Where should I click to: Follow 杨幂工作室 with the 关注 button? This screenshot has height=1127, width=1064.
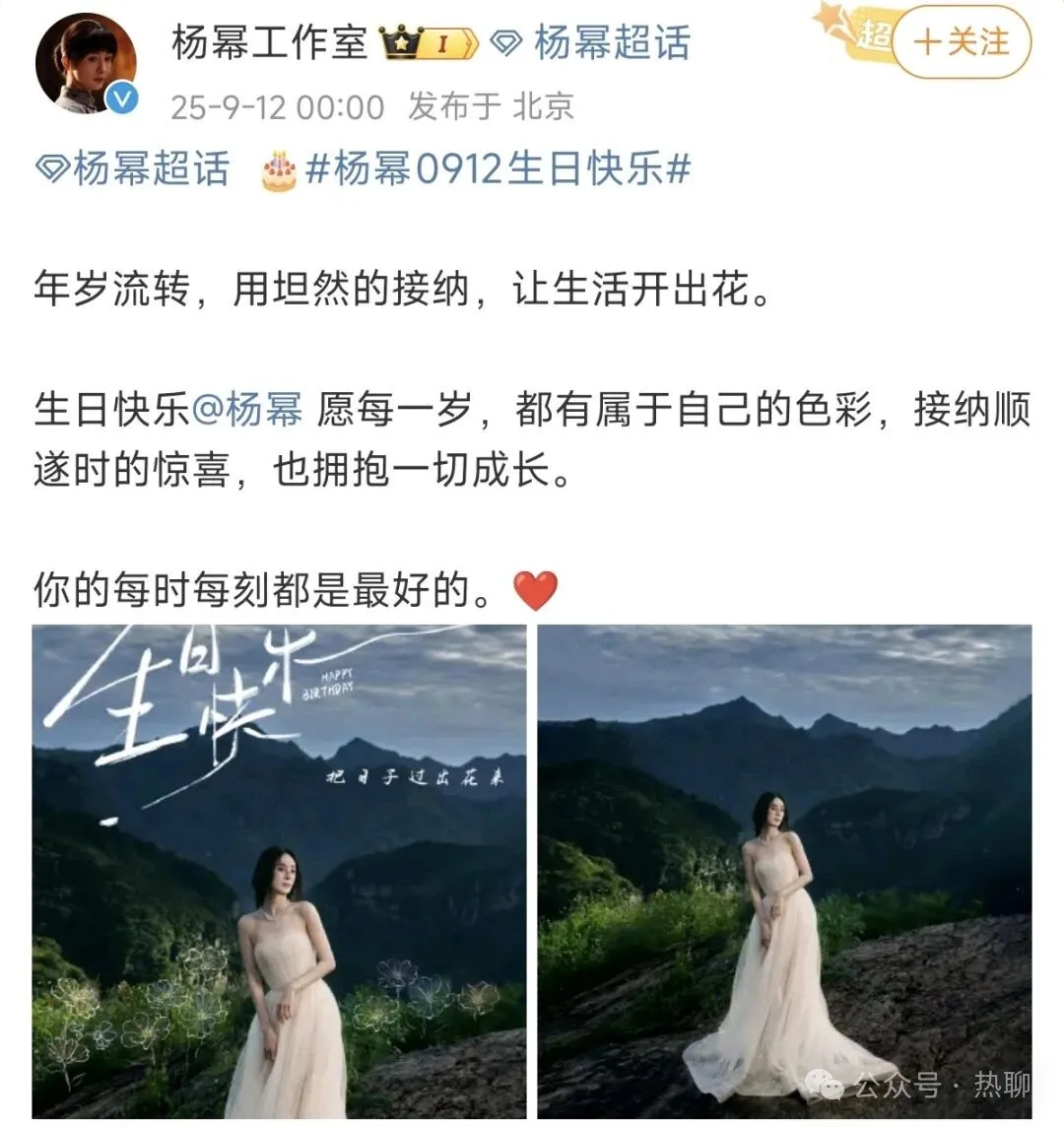point(962,44)
